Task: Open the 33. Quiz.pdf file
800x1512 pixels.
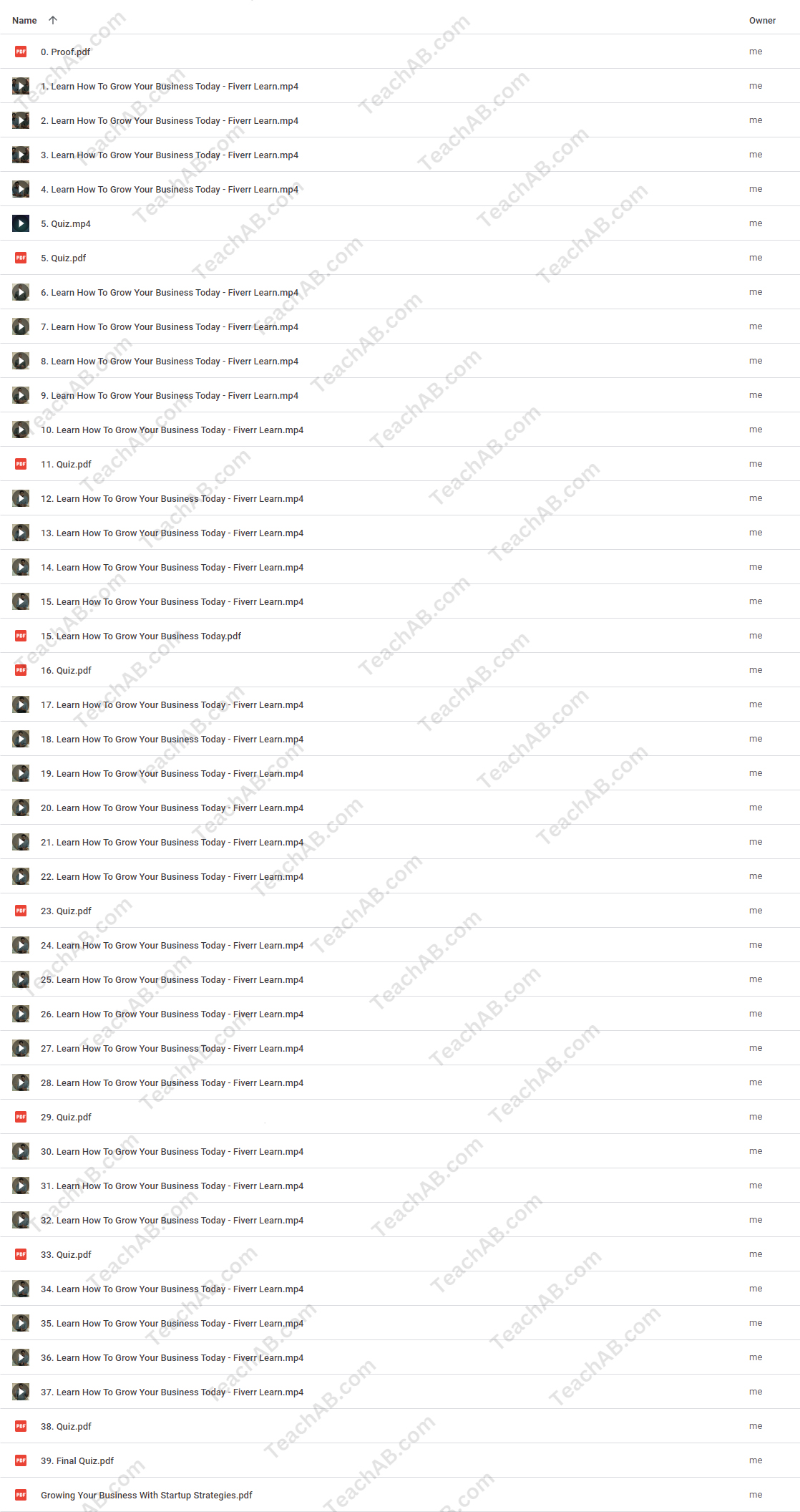Action: (66, 1255)
